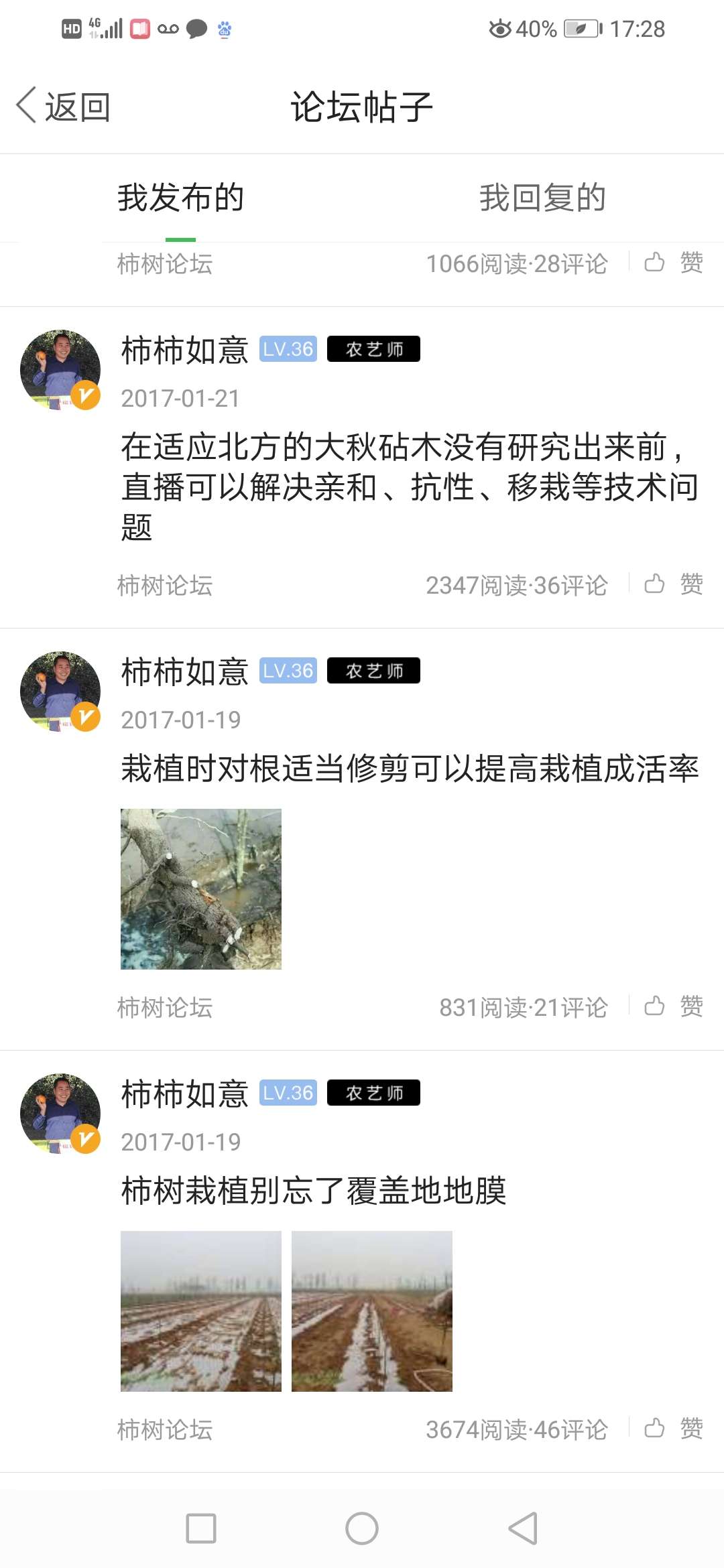The width and height of the screenshot is (724, 1568).
Task: Like the post with 3674阅读·46评论
Action: (673, 1429)
